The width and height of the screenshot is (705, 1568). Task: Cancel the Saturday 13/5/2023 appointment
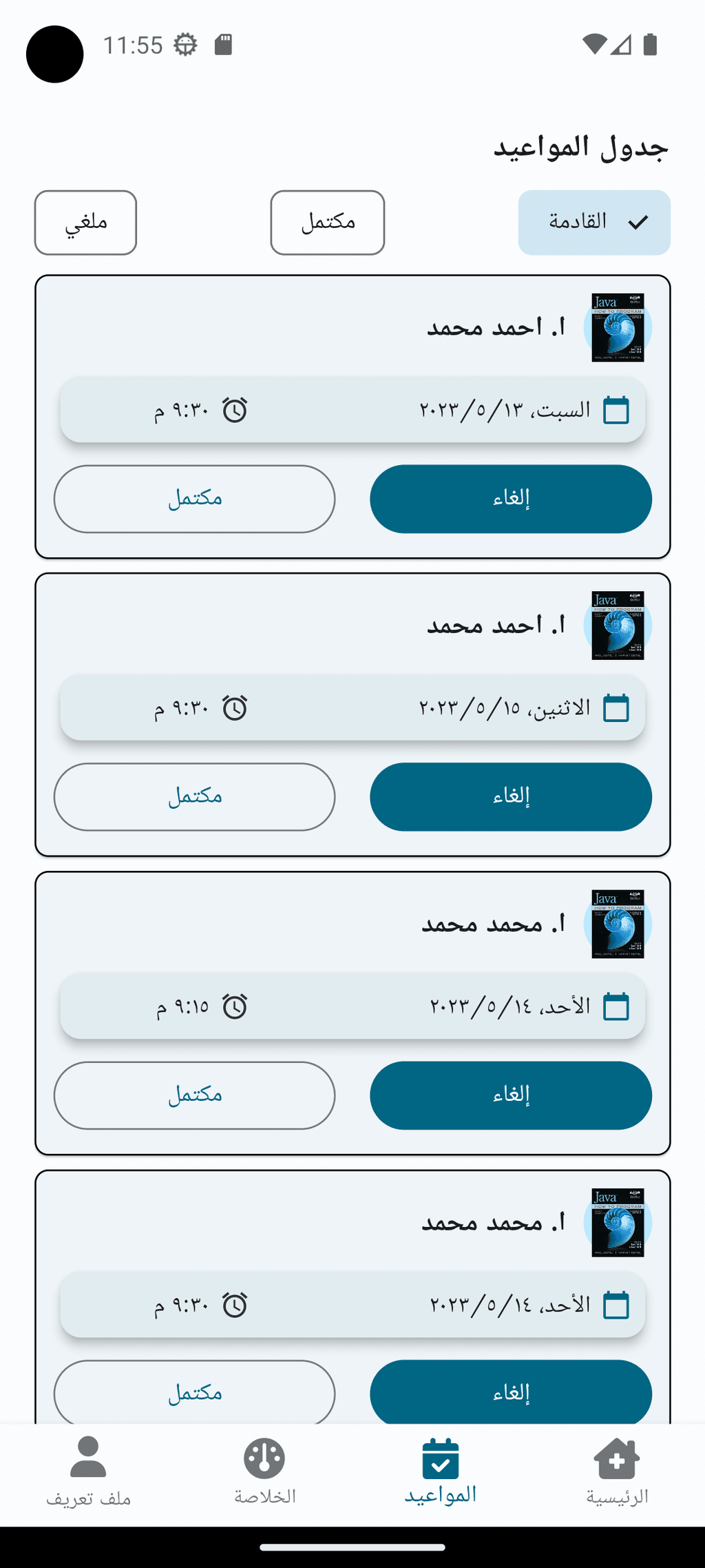(511, 499)
